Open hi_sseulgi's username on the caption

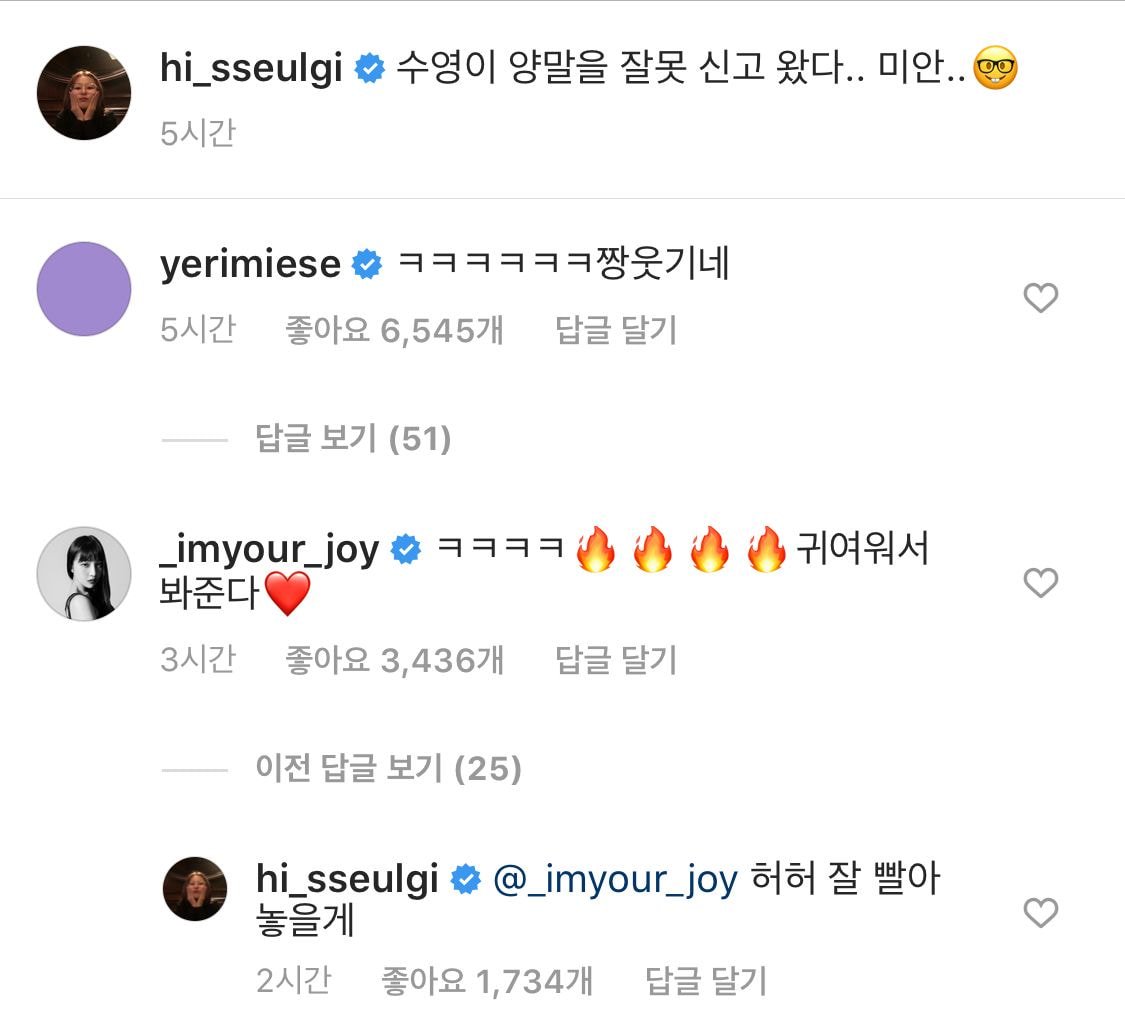[x=251, y=69]
